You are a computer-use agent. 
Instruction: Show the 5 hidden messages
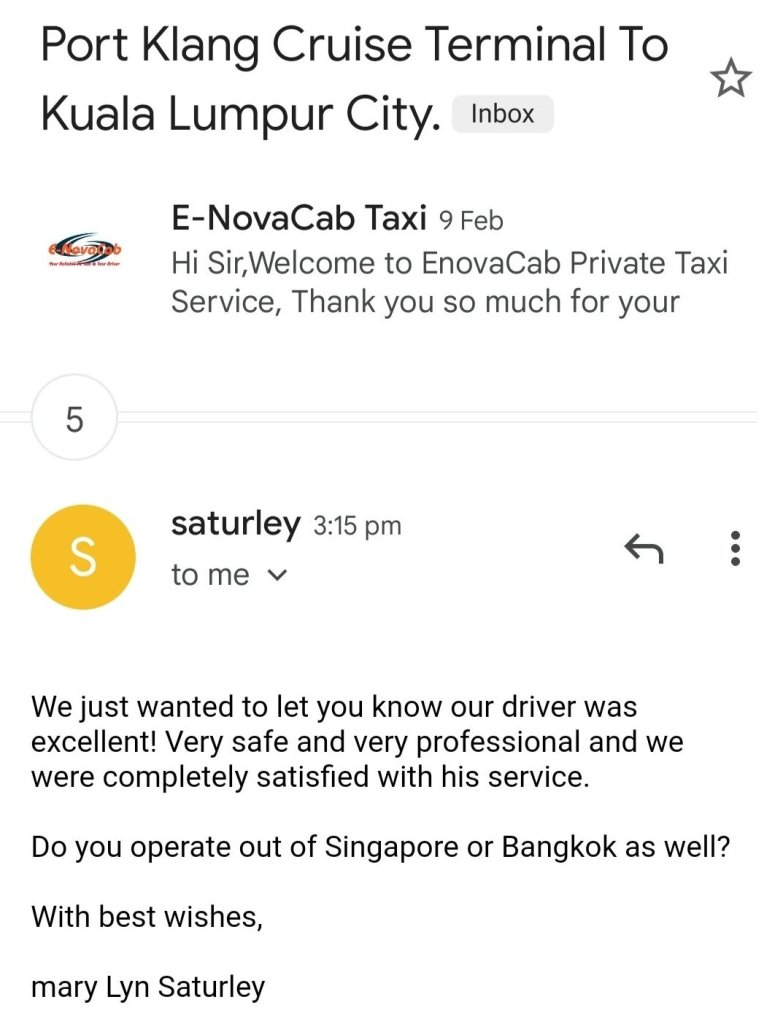pyautogui.click(x=74, y=418)
